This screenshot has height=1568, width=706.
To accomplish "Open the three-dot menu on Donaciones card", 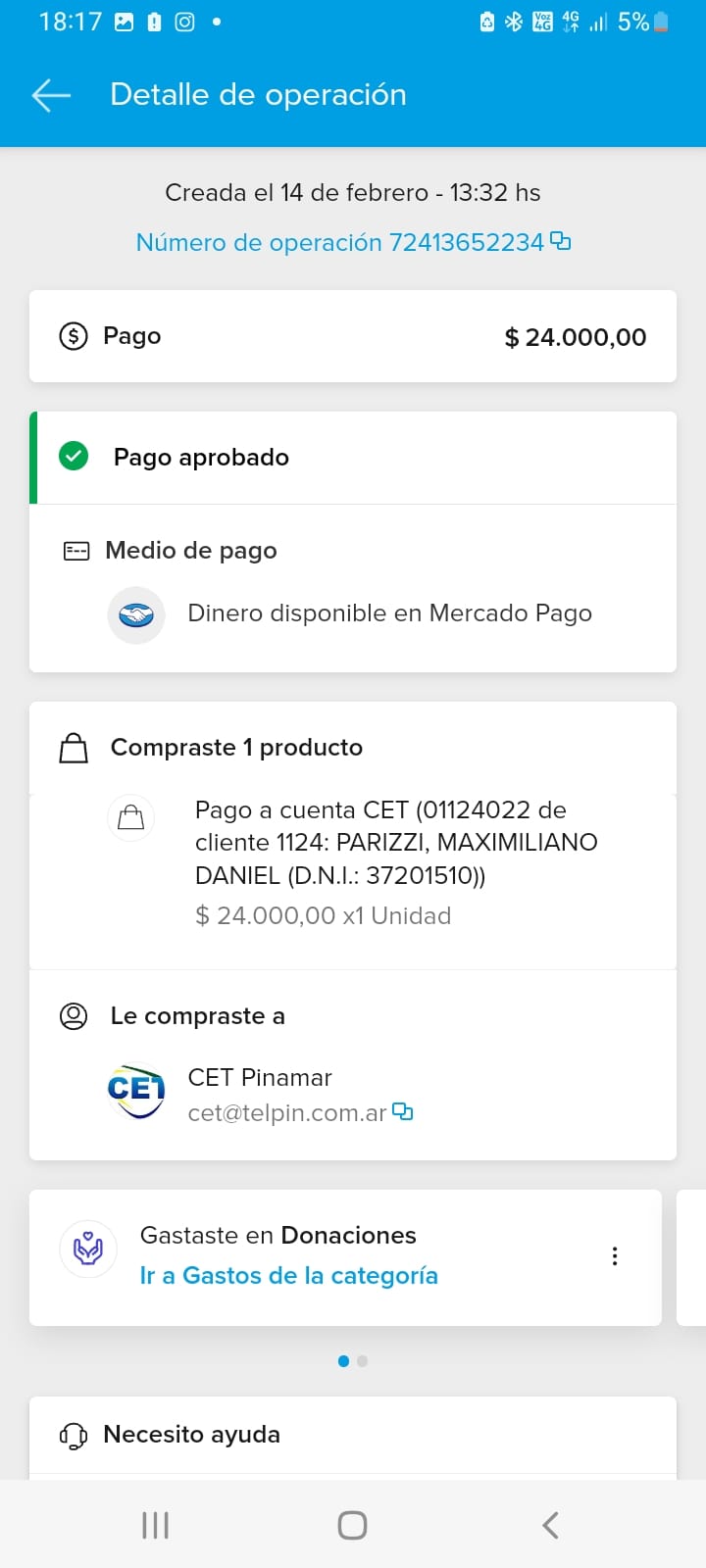I will (615, 1256).
